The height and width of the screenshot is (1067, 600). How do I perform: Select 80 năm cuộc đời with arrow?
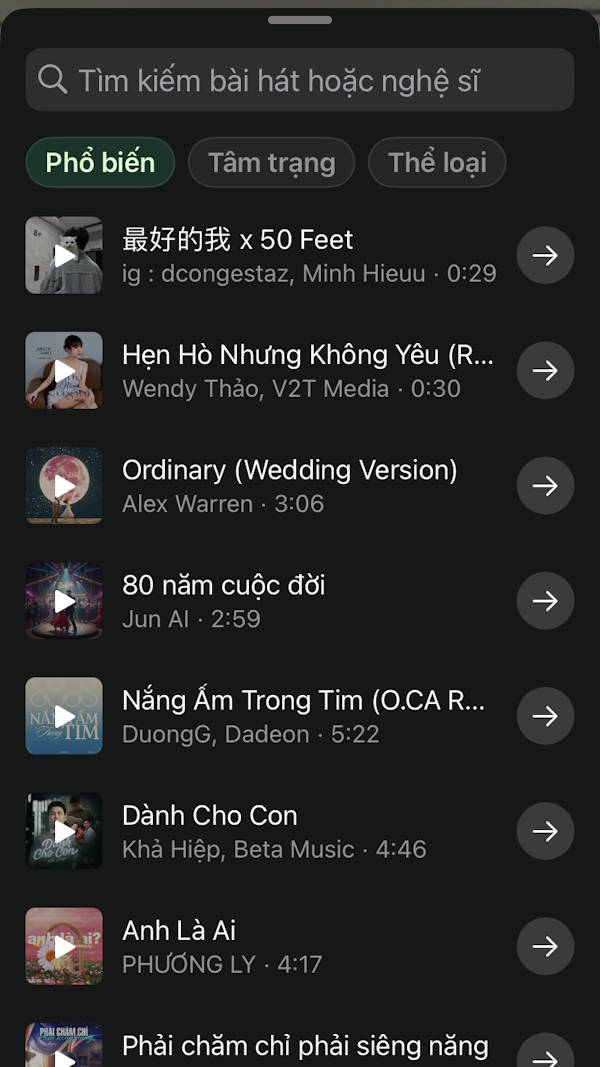(545, 601)
